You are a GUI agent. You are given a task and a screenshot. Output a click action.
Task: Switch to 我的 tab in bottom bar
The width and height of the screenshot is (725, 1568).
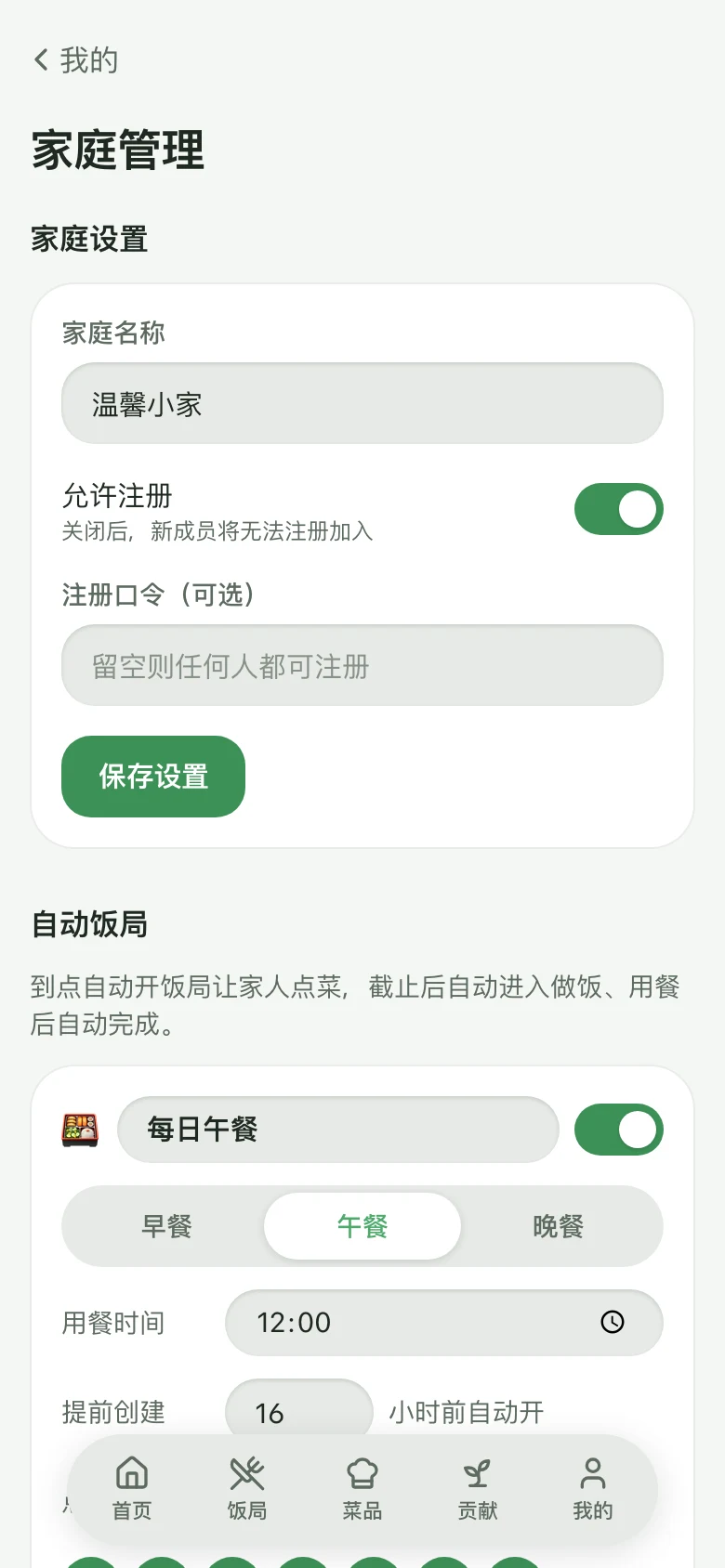click(593, 1489)
